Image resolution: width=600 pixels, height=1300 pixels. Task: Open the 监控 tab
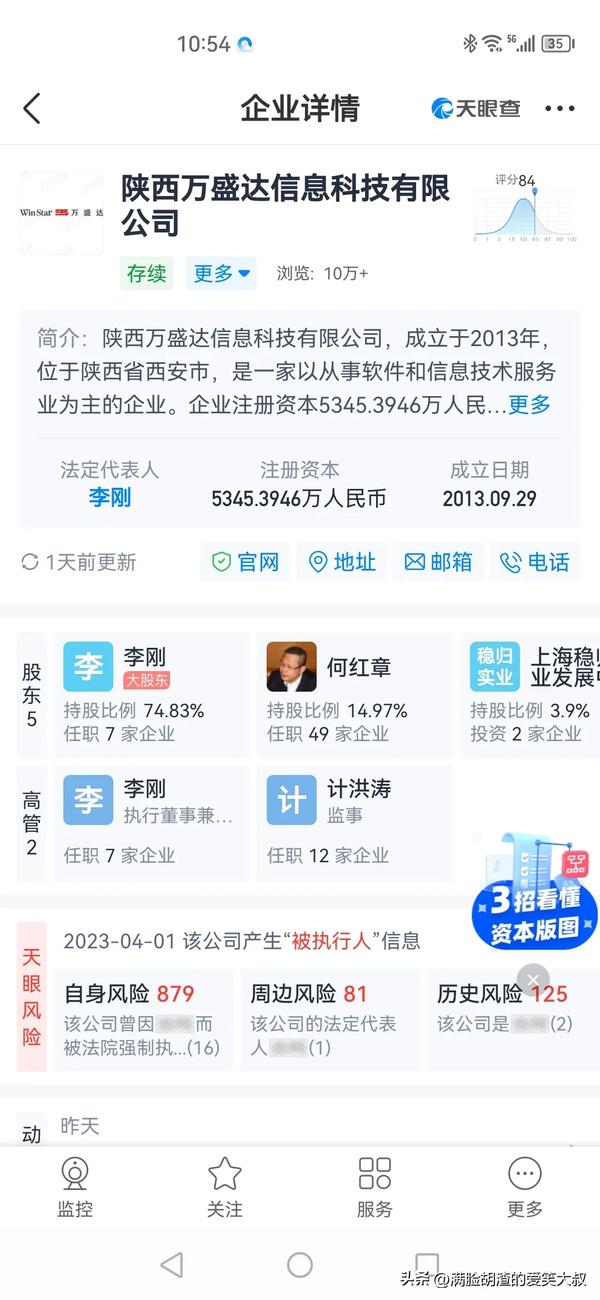pyautogui.click(x=75, y=1187)
